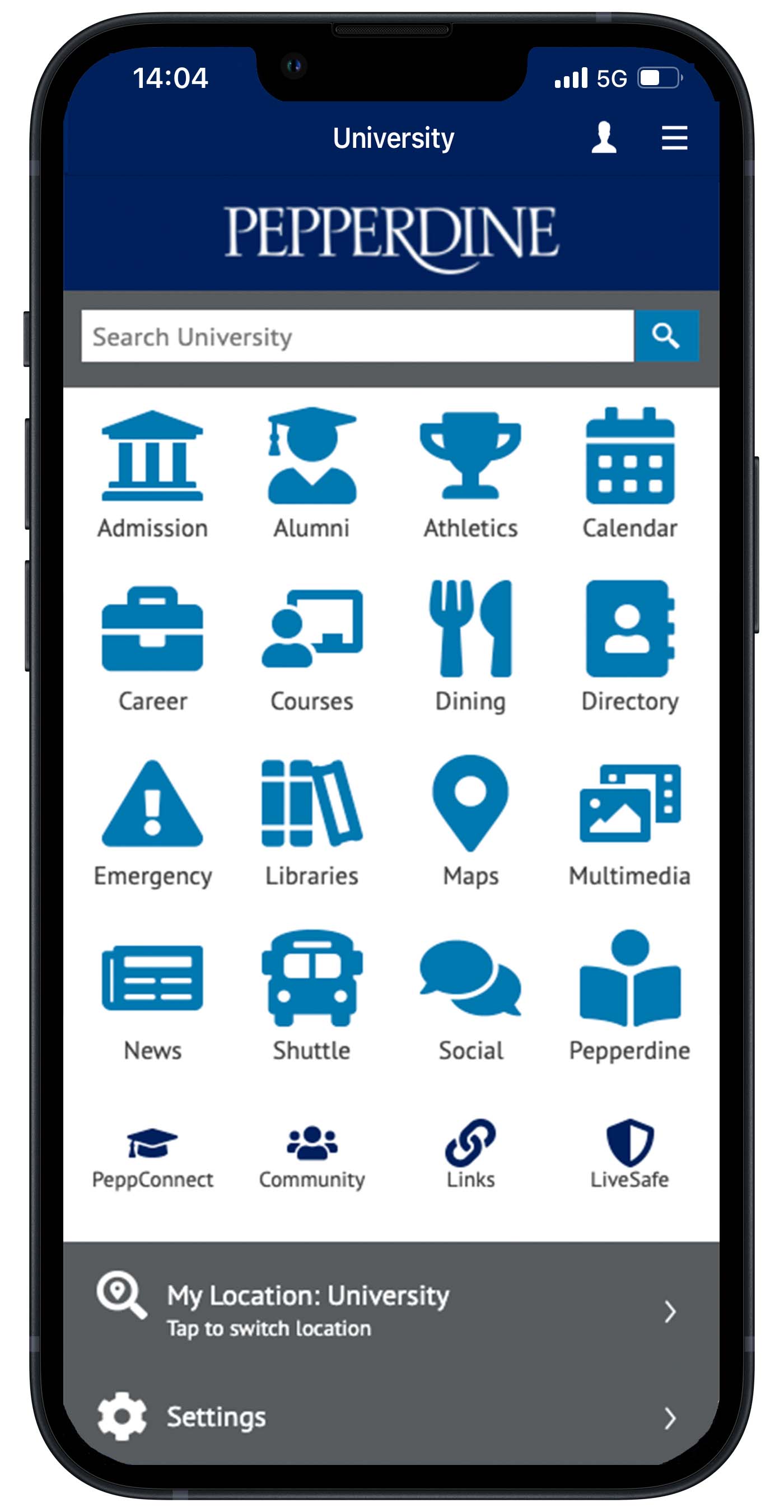
Task: Open Admission
Action: coord(152,474)
